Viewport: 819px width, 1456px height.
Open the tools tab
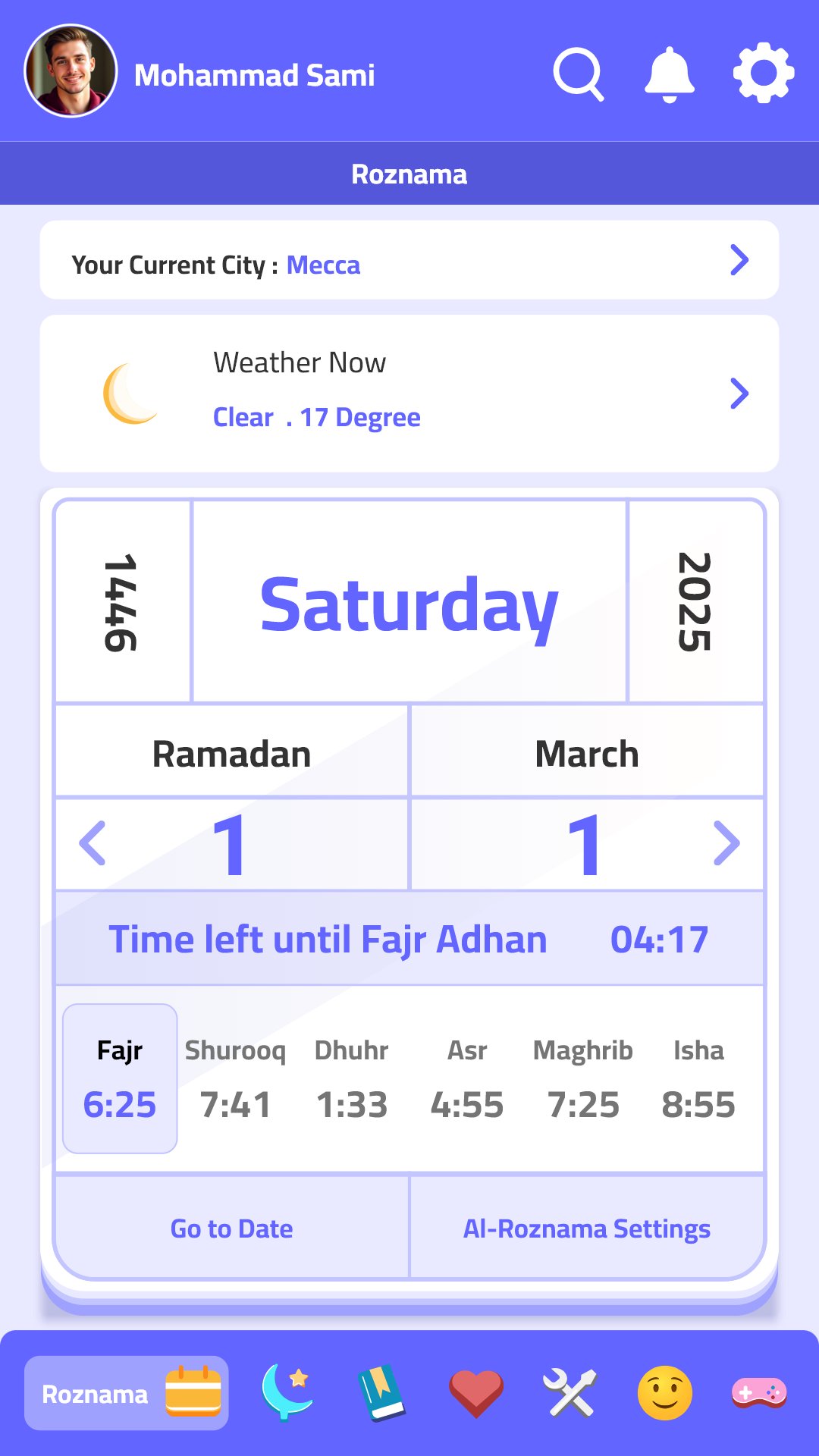point(570,1393)
